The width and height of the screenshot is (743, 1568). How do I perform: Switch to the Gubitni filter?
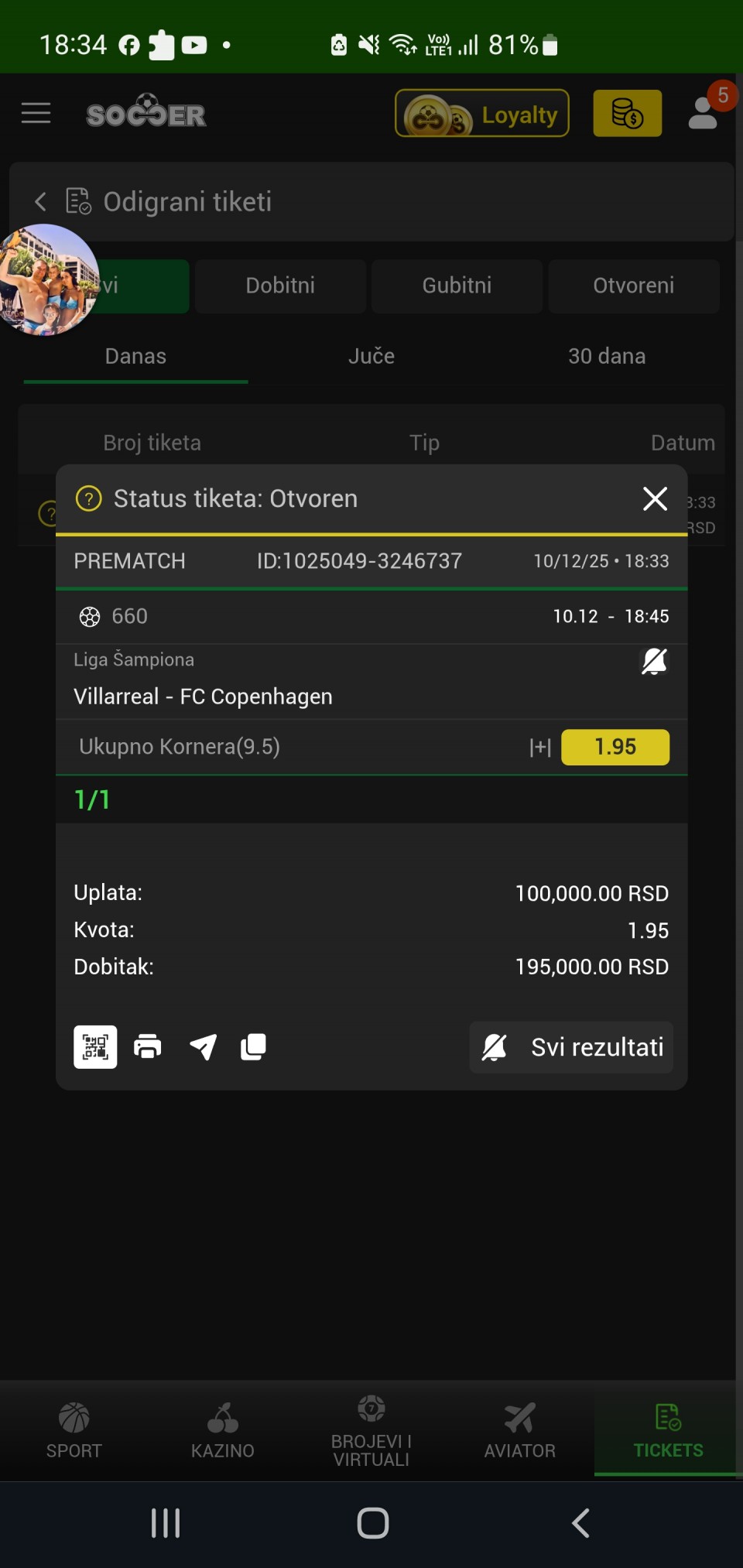pyautogui.click(x=457, y=286)
